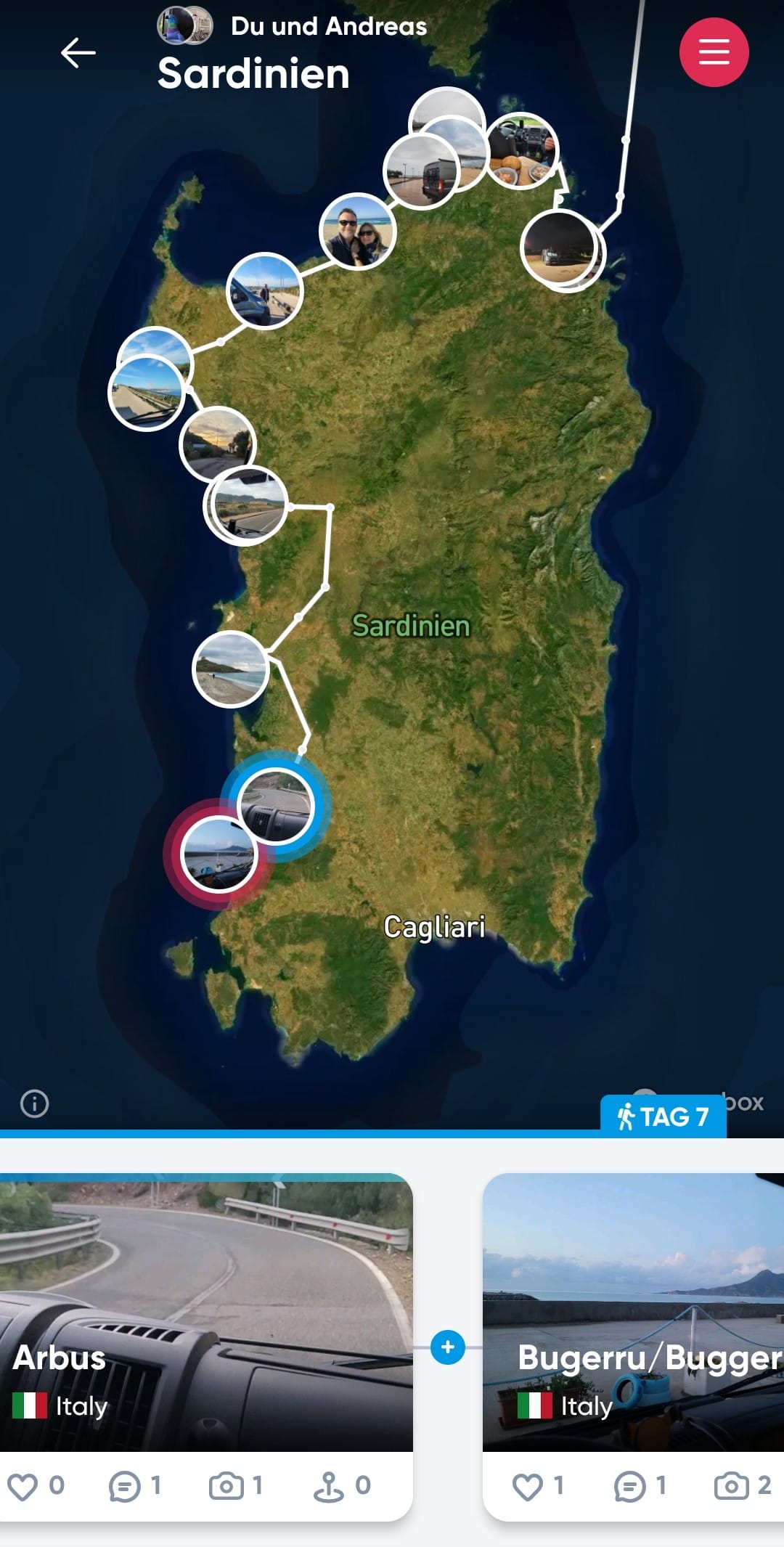This screenshot has width=784, height=1547.
Task: Select the blue-ringed Arbus map marker
Action: click(x=277, y=804)
